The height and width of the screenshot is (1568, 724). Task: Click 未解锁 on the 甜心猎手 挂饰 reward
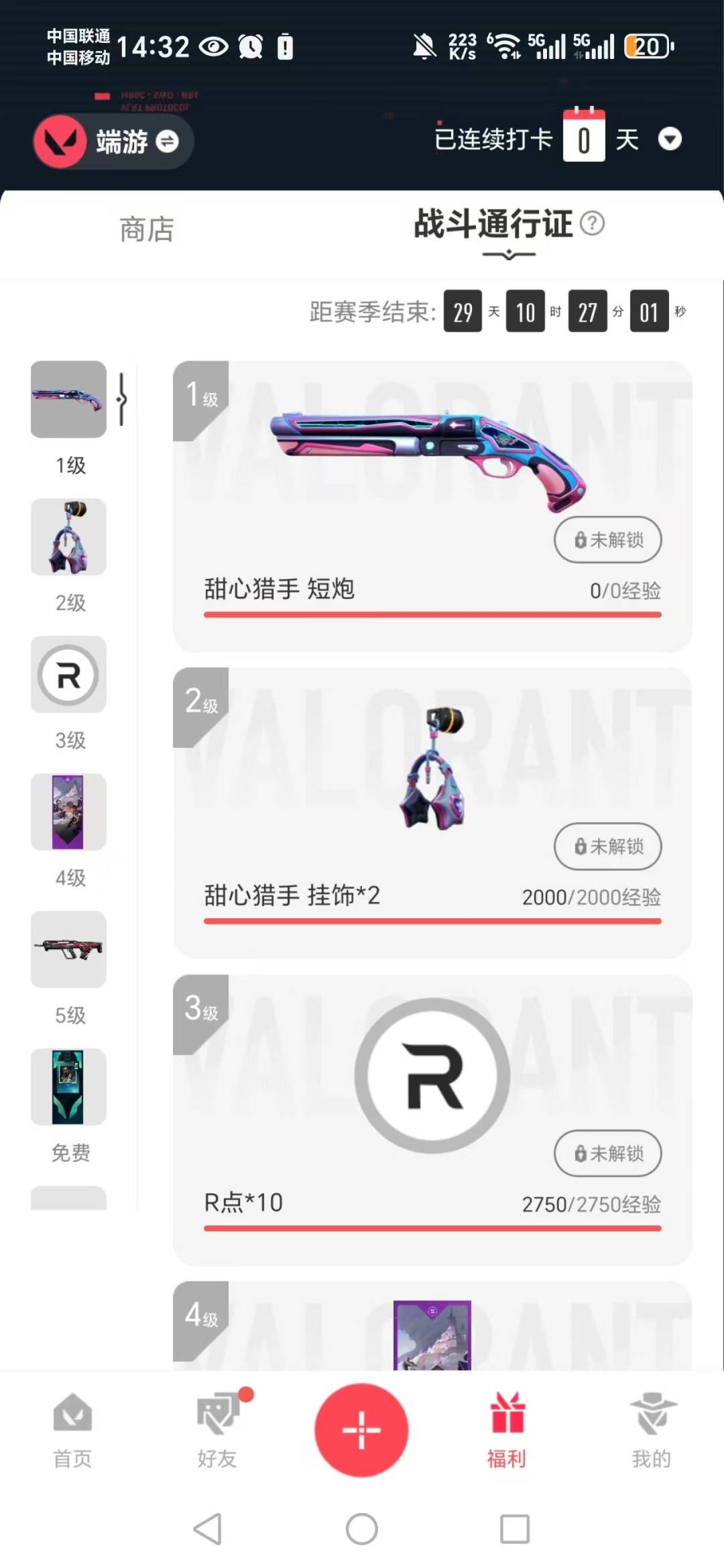pos(607,847)
